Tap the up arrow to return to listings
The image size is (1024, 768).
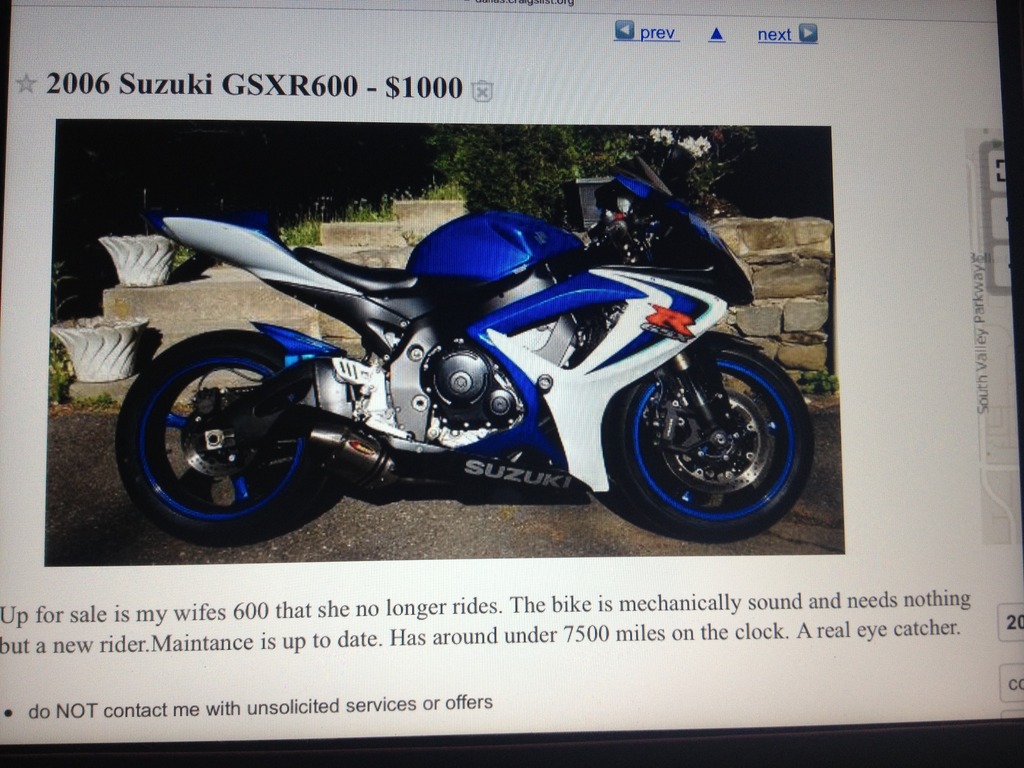click(x=716, y=34)
